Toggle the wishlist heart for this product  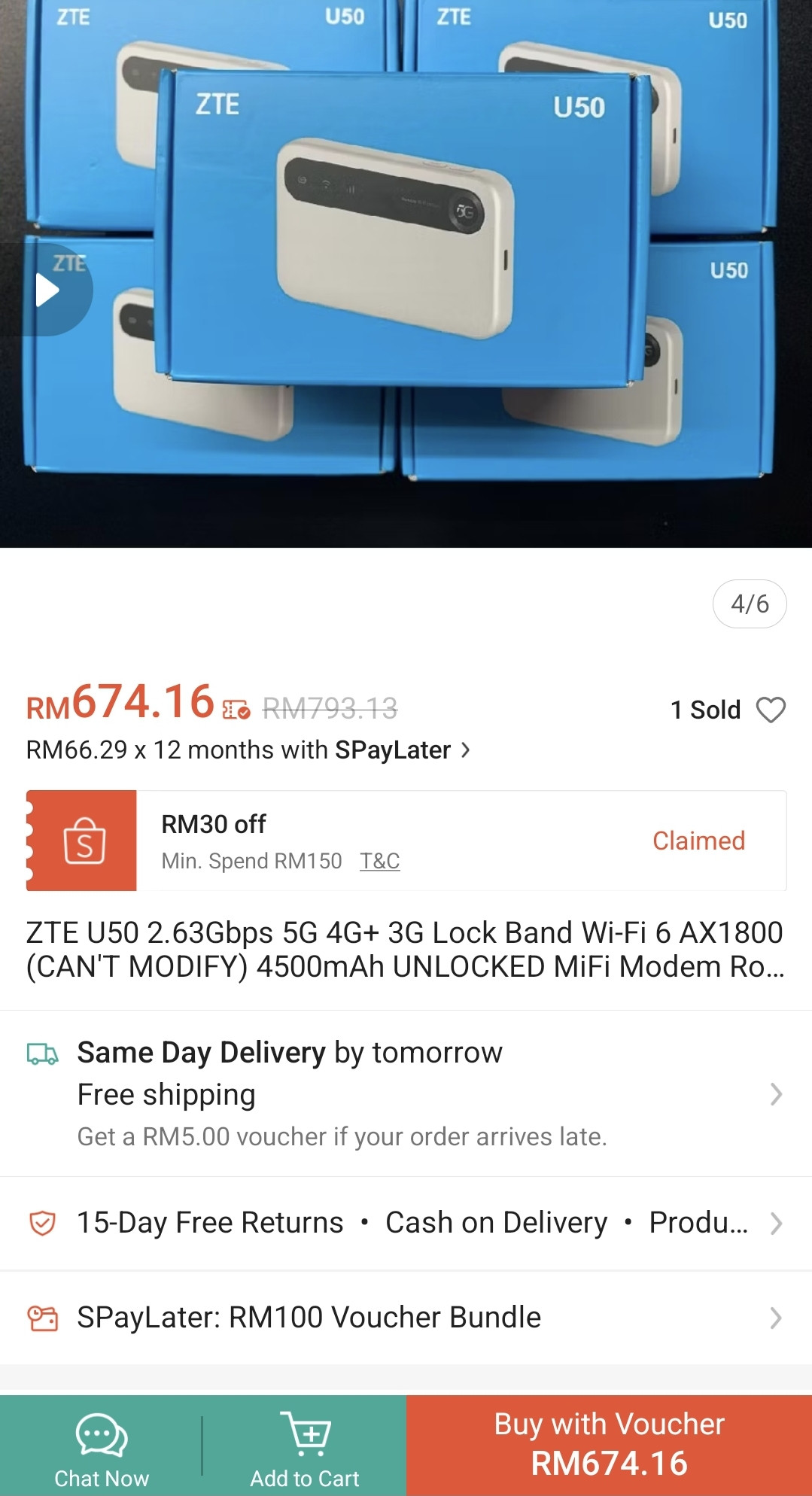(771, 709)
